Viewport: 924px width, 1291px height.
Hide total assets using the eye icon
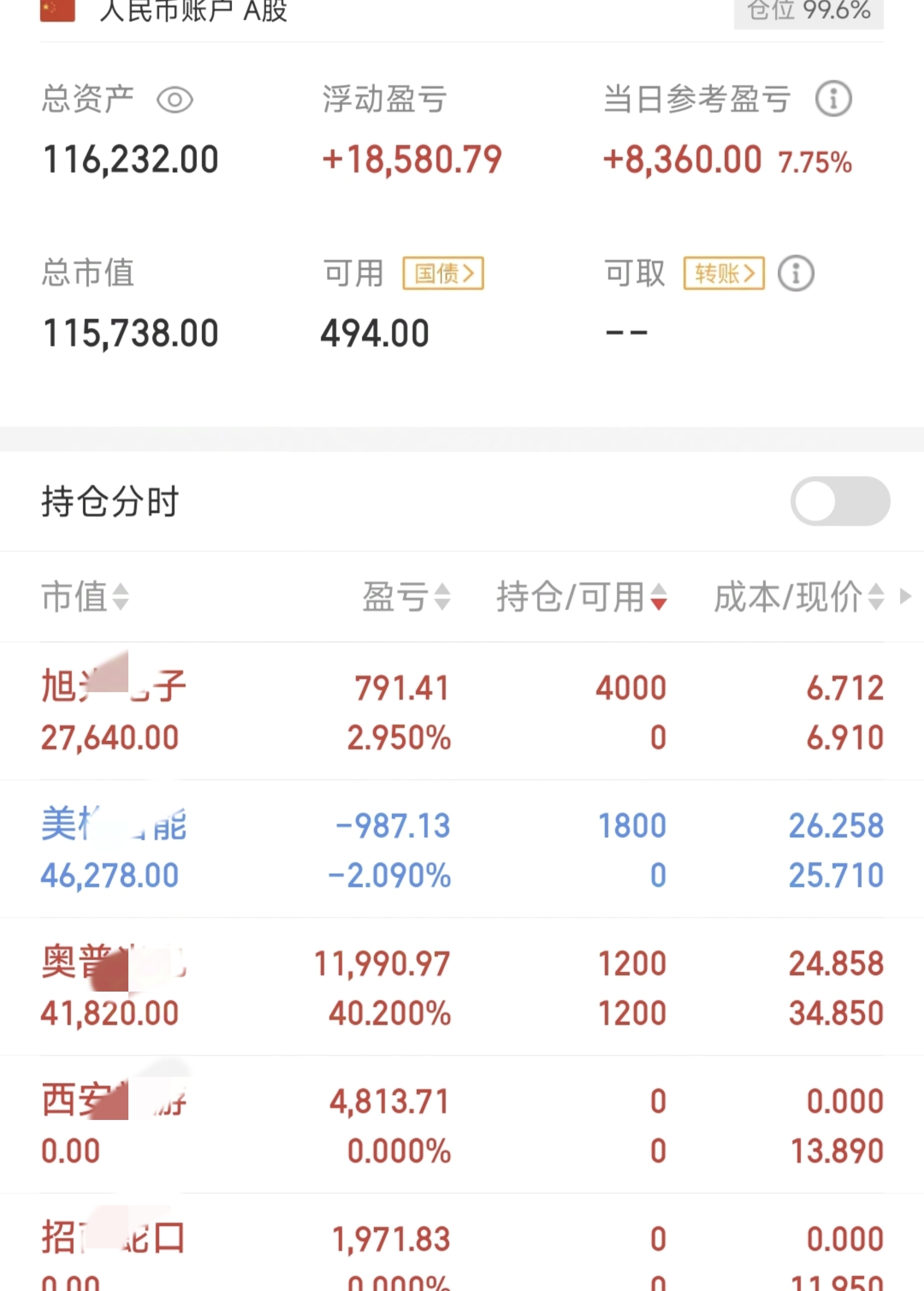(176, 100)
